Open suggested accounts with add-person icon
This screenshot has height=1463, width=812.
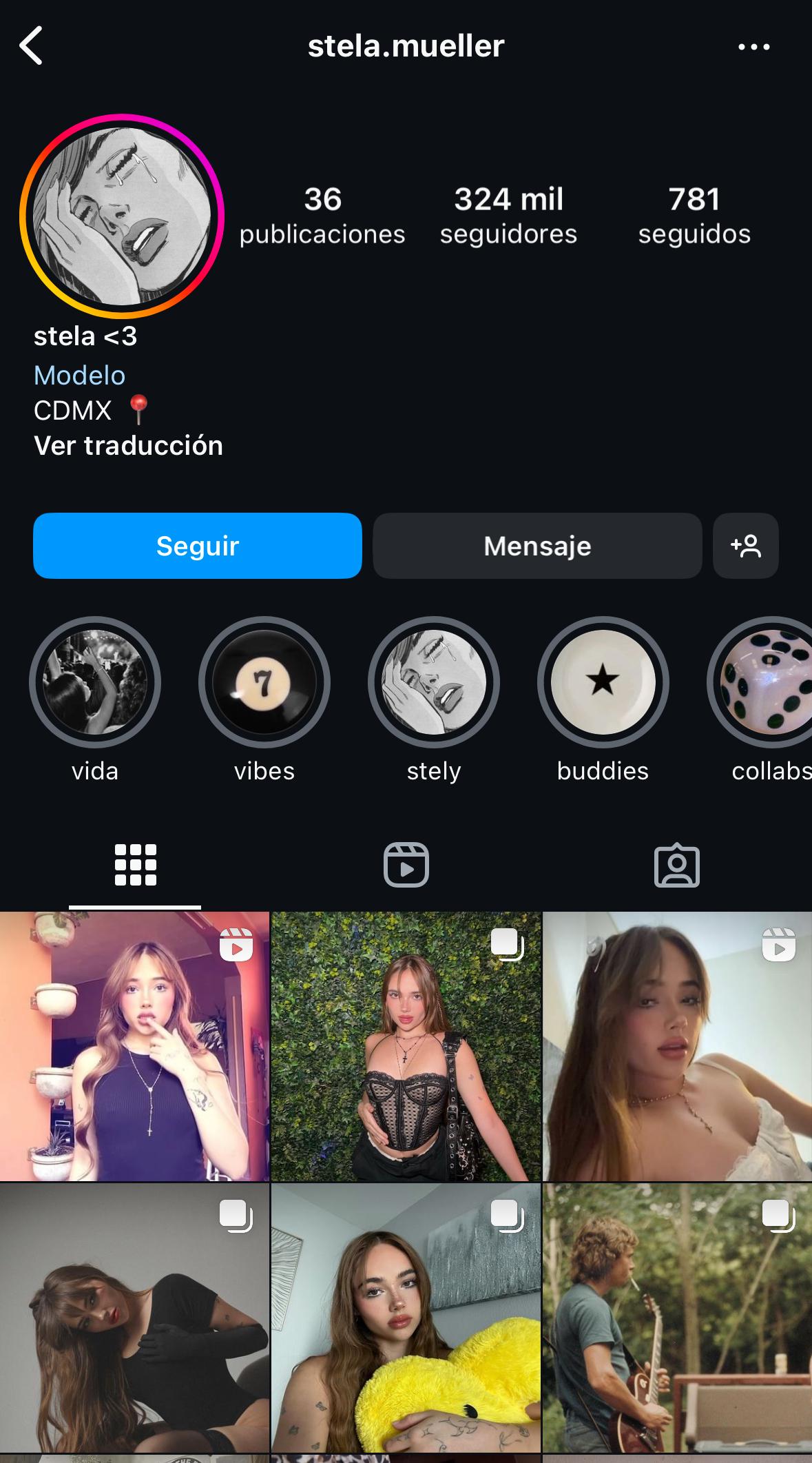point(746,546)
